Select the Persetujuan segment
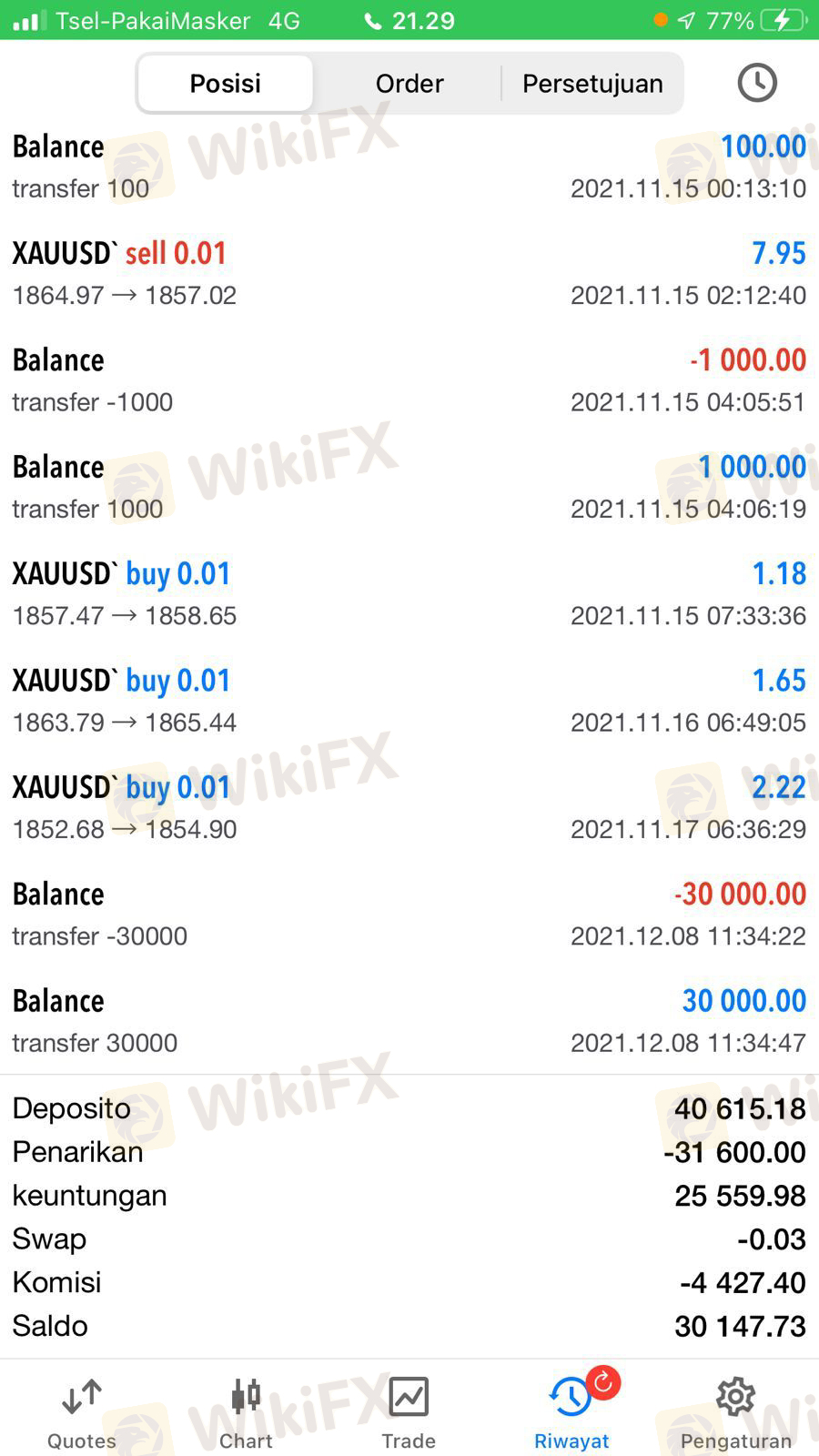This screenshot has width=819, height=1456. (592, 84)
